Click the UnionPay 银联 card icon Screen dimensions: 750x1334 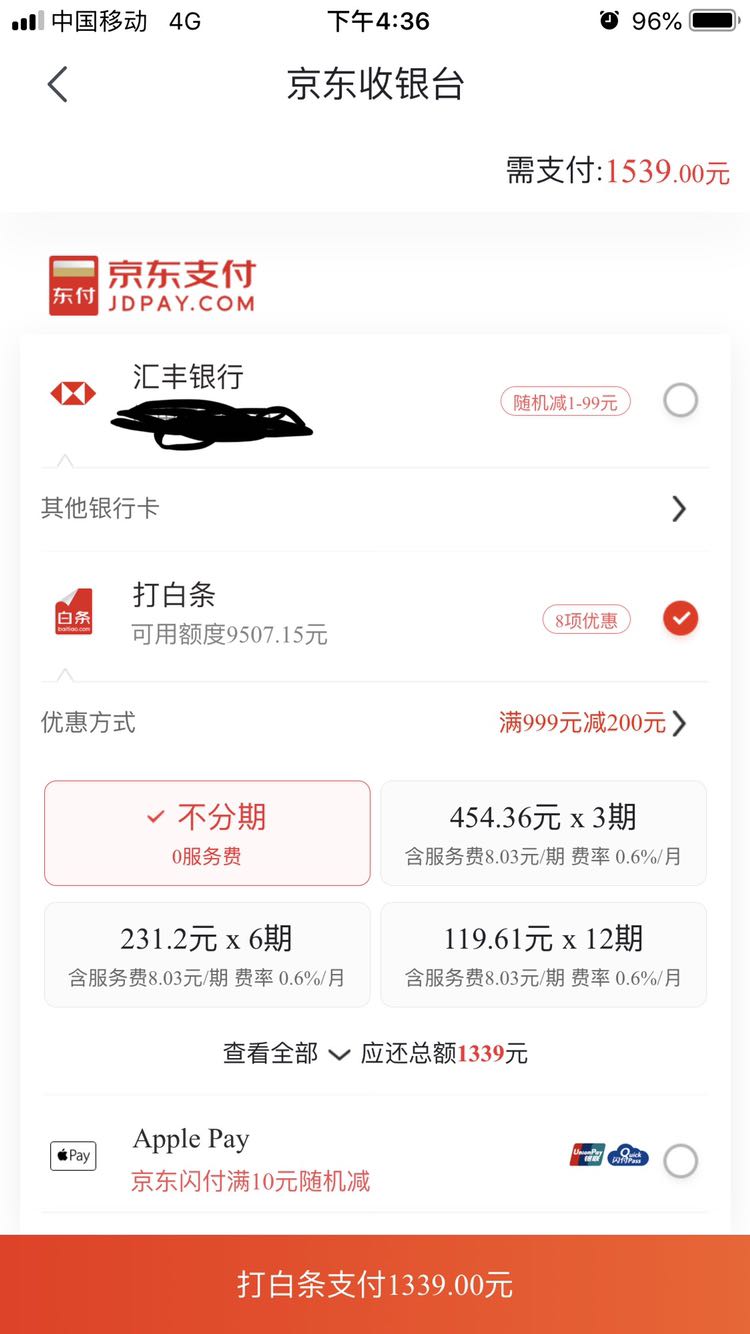tap(588, 1155)
